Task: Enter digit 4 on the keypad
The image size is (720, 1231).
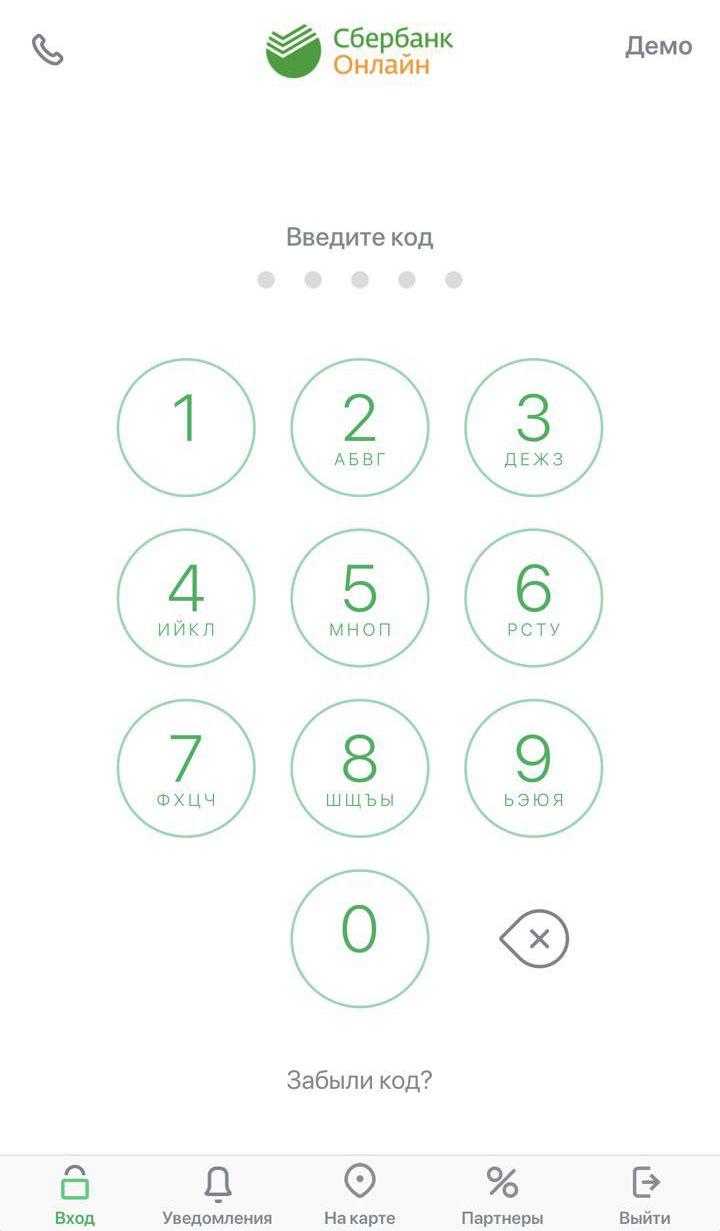Action: click(x=186, y=598)
